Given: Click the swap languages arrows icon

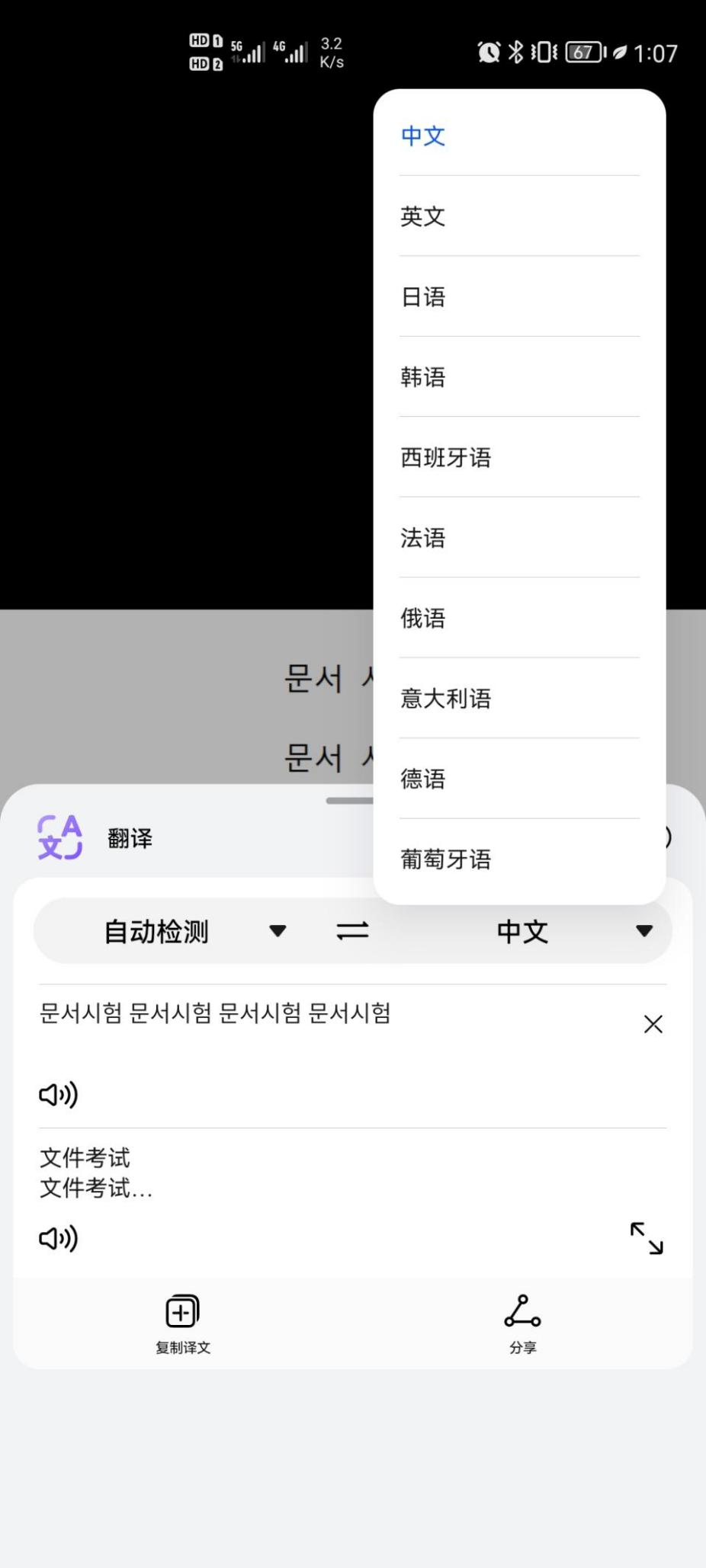Looking at the screenshot, I should [352, 931].
